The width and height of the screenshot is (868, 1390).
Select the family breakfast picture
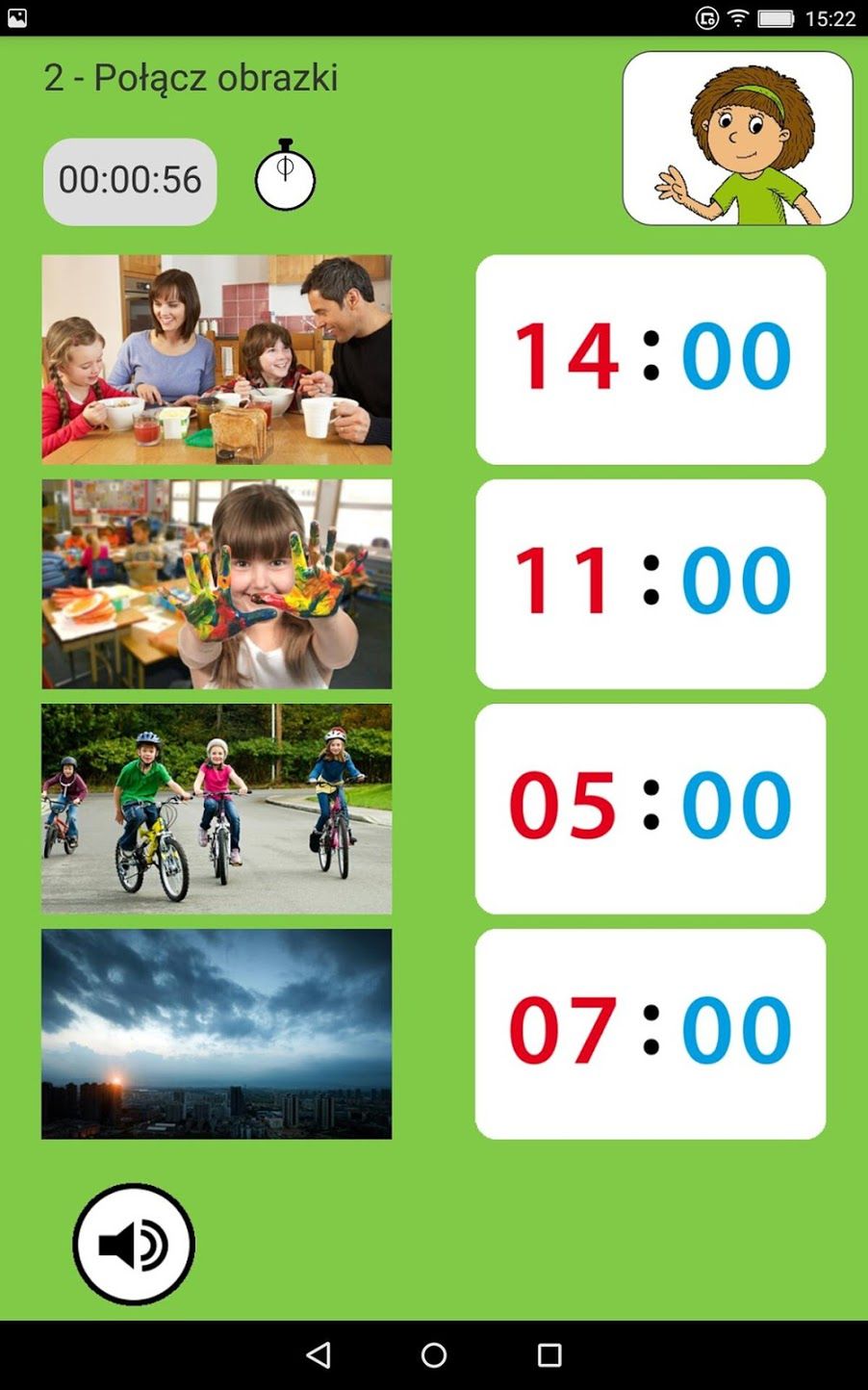click(x=217, y=359)
